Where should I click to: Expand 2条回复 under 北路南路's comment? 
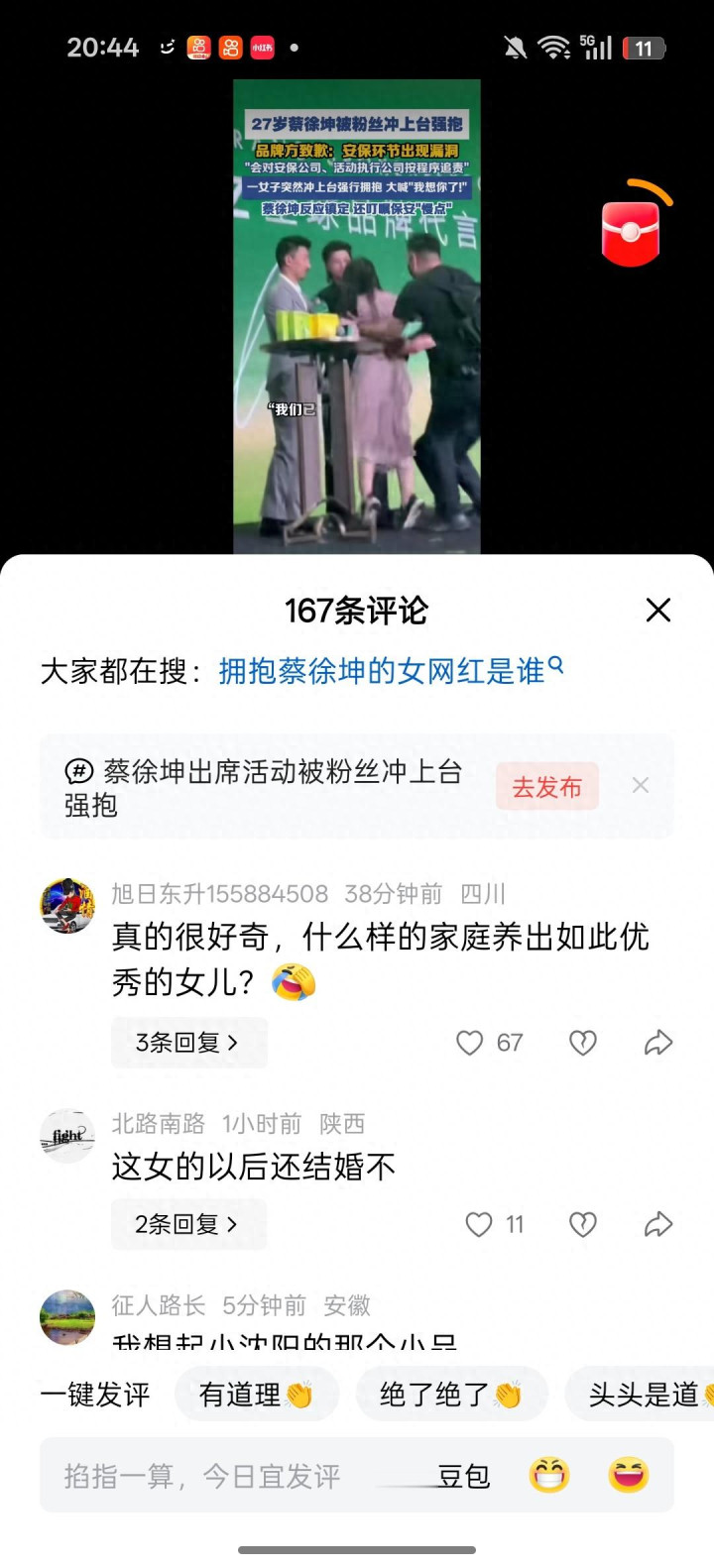tap(187, 1224)
